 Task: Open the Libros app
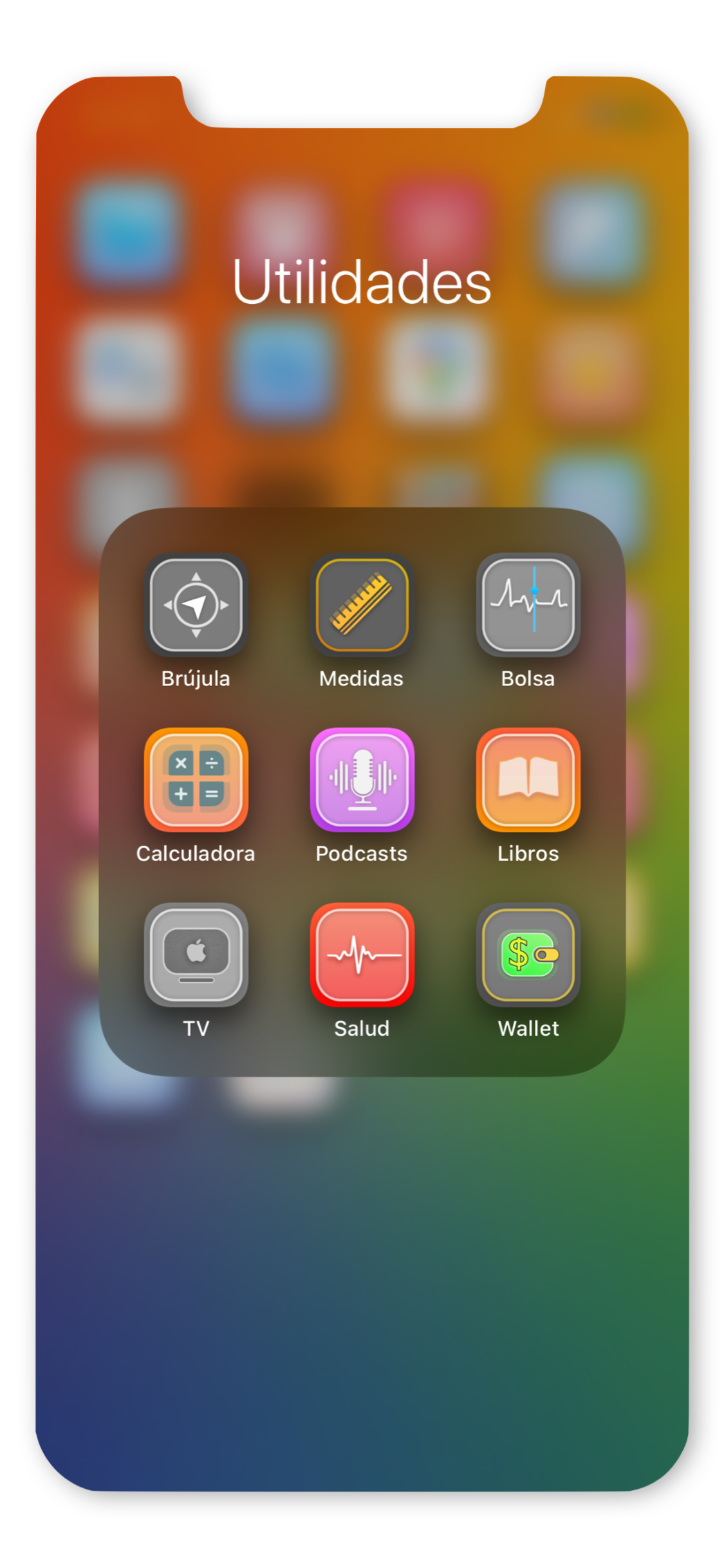528,779
